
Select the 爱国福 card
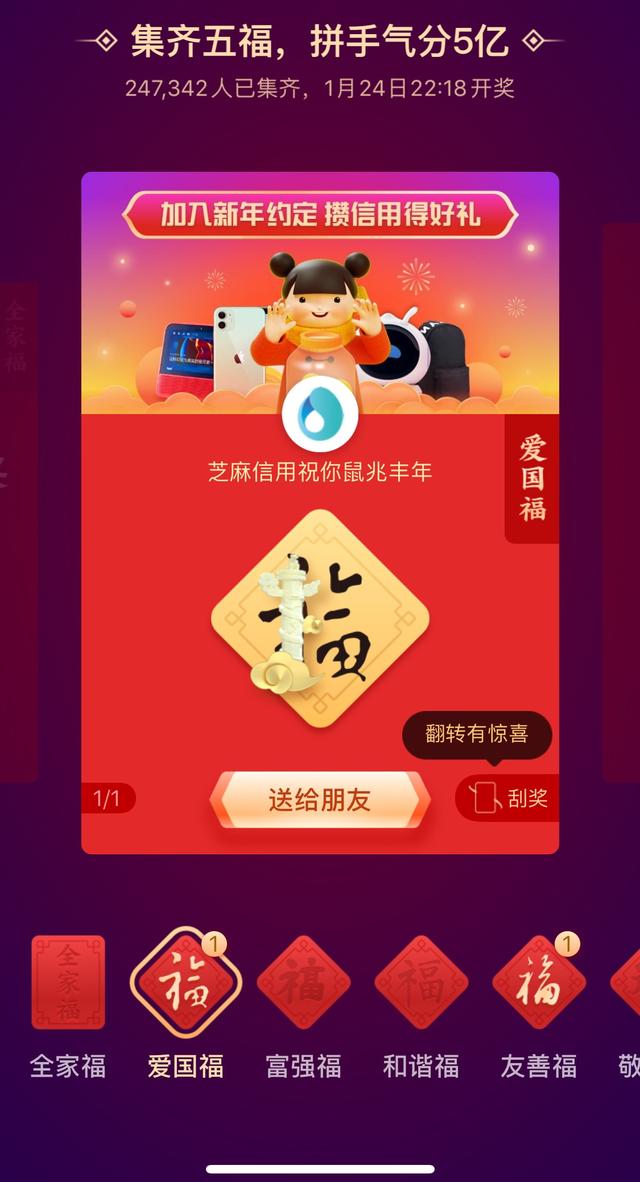pyautogui.click(x=186, y=983)
